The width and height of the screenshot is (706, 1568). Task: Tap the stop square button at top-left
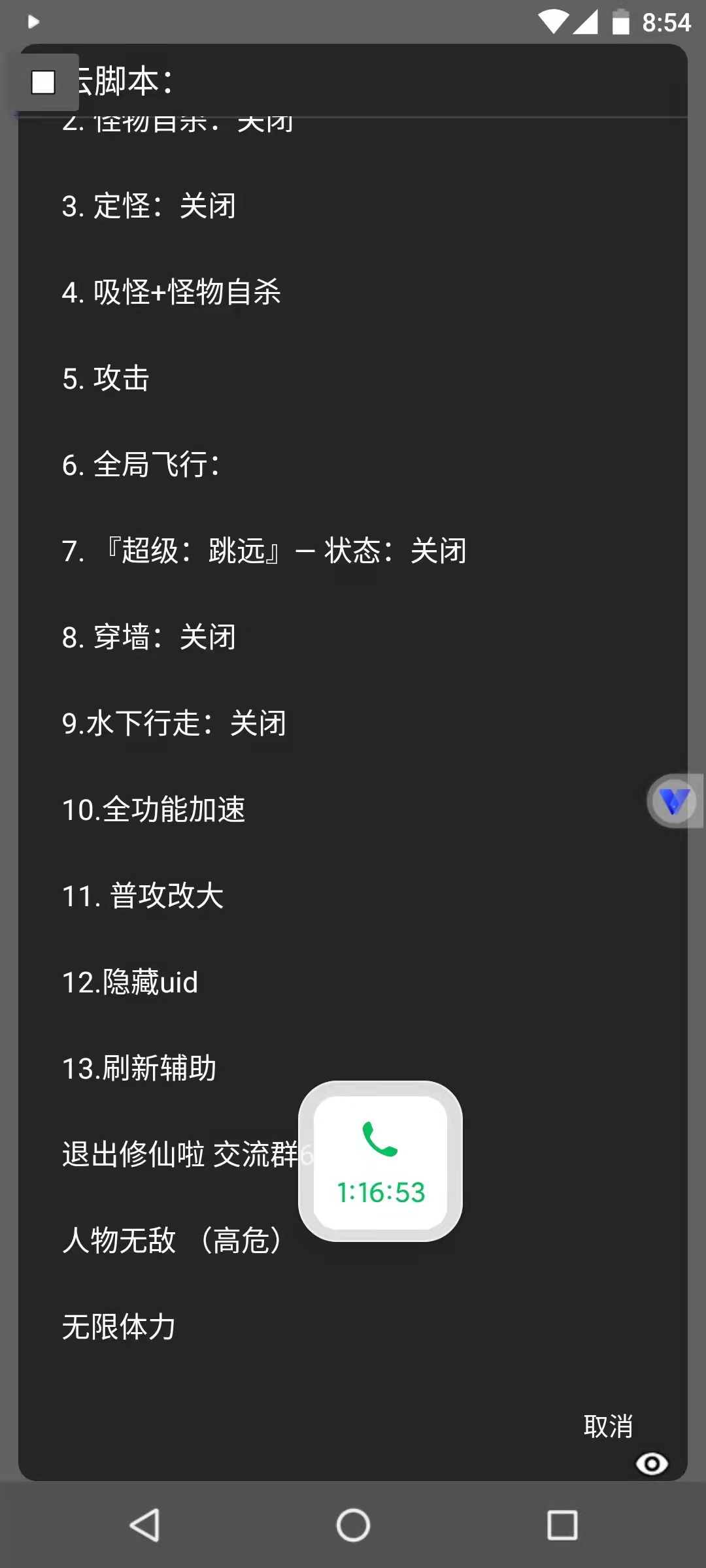point(43,82)
